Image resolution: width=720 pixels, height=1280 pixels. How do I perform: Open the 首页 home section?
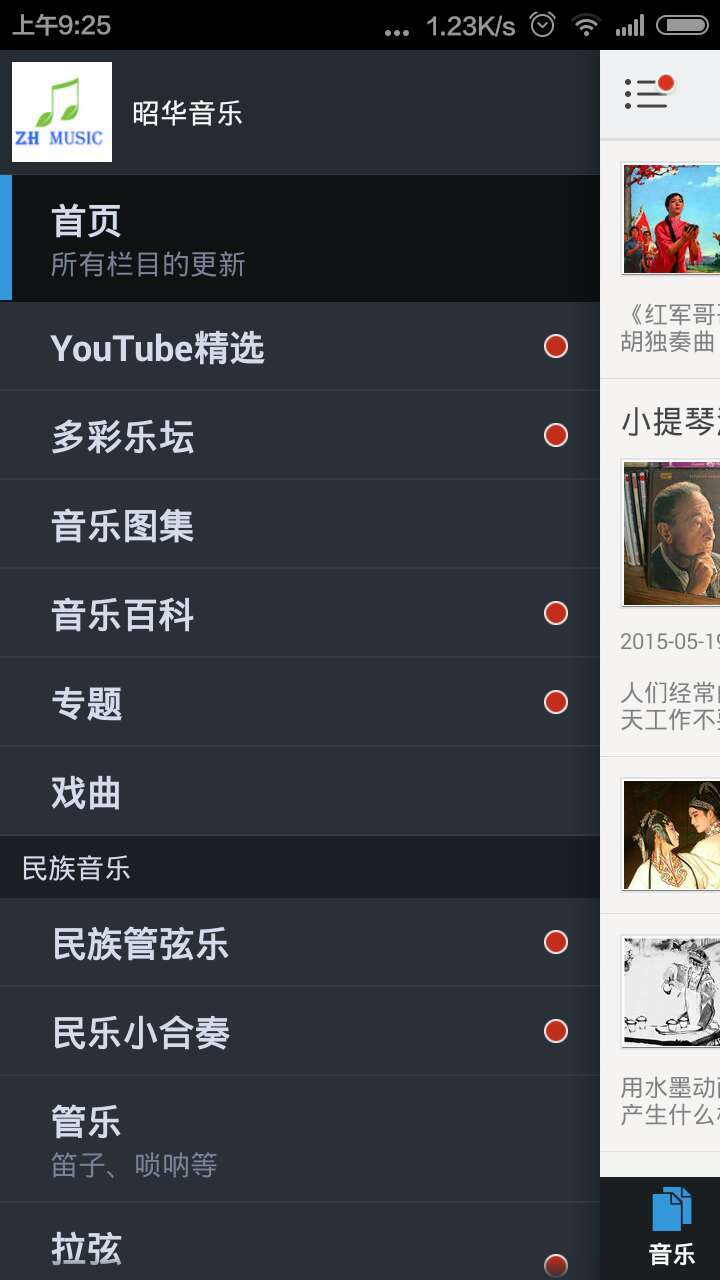point(300,240)
